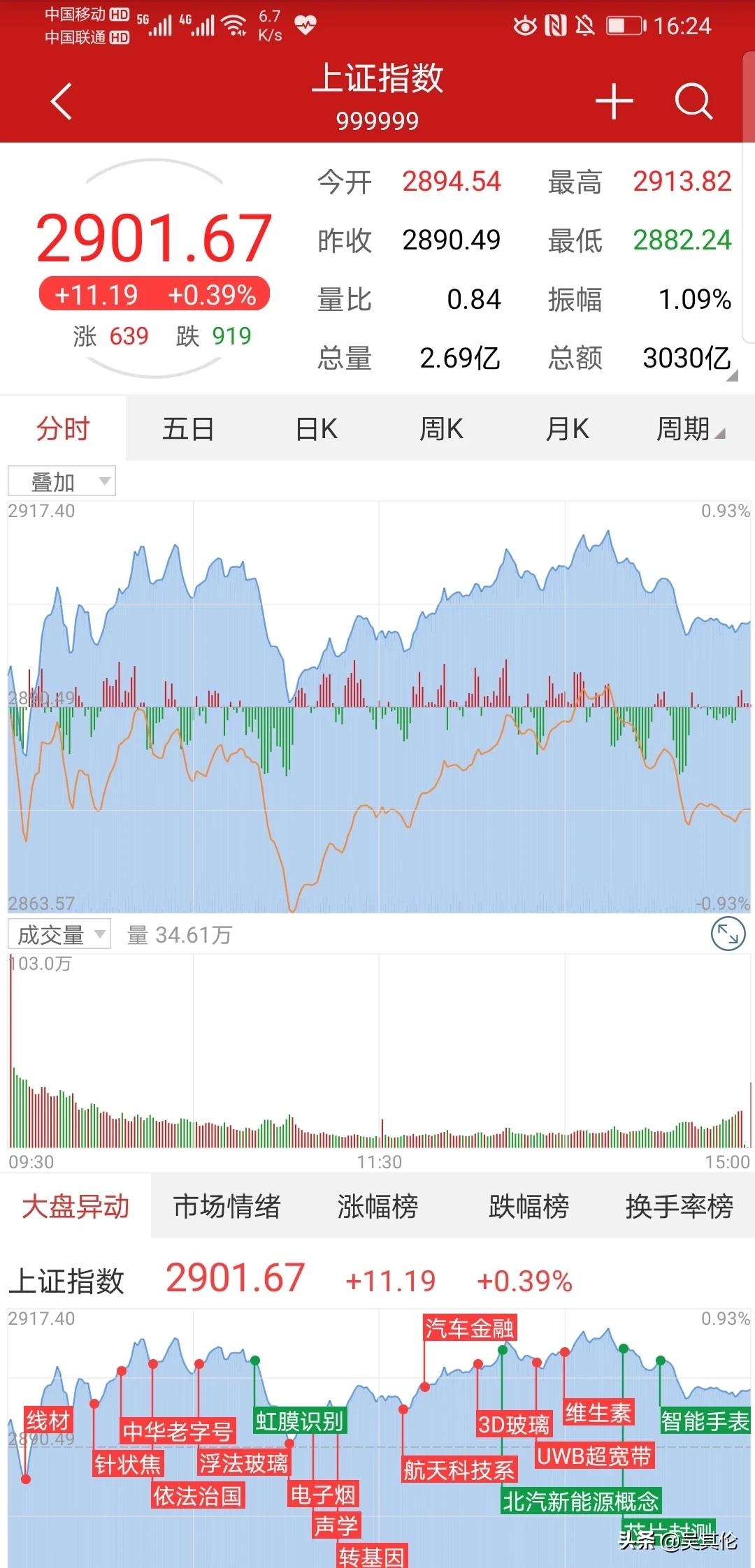Image resolution: width=755 pixels, height=1568 pixels.
Task: Open the 跌幅榜 tab
Action: [x=528, y=1206]
